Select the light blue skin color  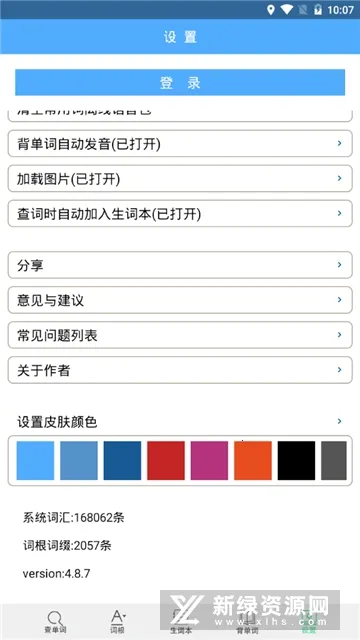35,460
